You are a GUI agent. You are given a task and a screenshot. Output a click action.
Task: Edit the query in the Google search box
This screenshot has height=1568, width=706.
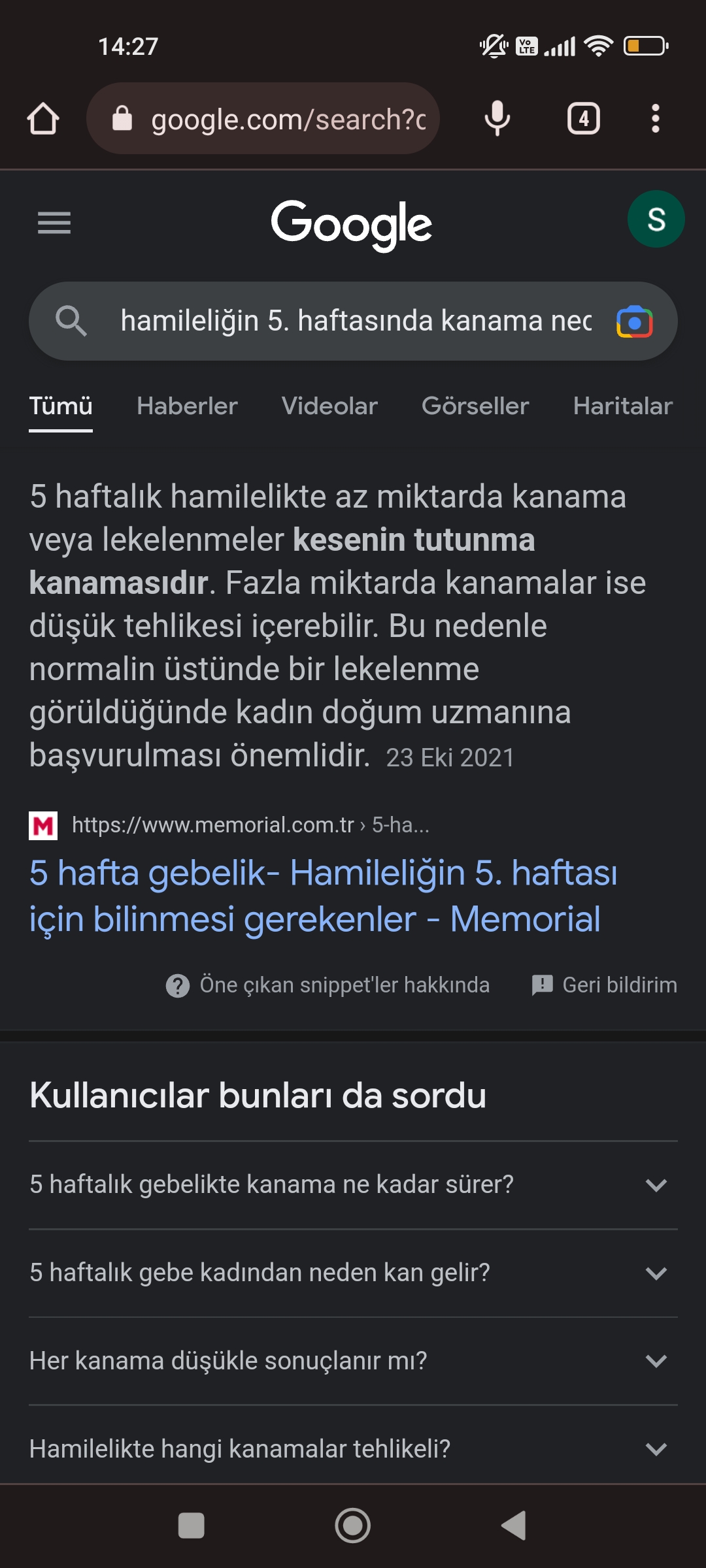coord(356,321)
